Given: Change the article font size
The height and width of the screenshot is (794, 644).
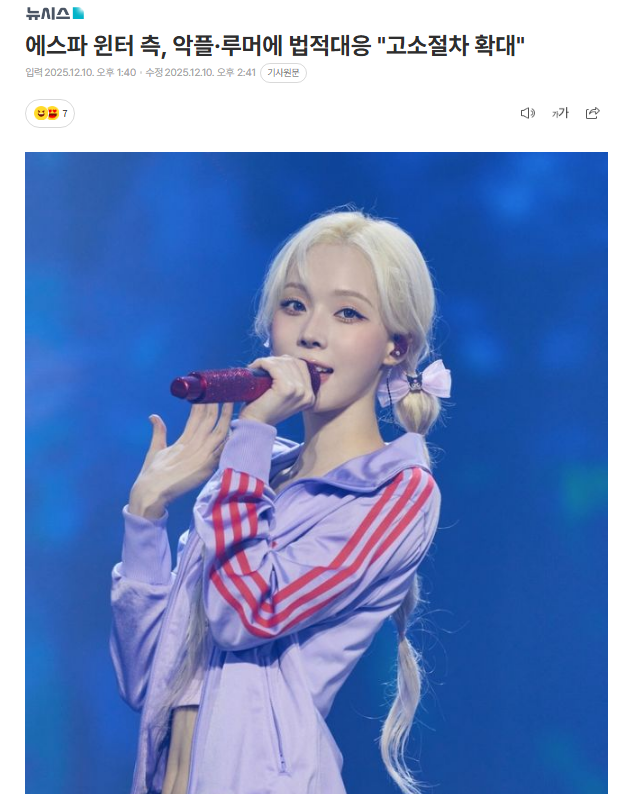Looking at the screenshot, I should pyautogui.click(x=560, y=114).
